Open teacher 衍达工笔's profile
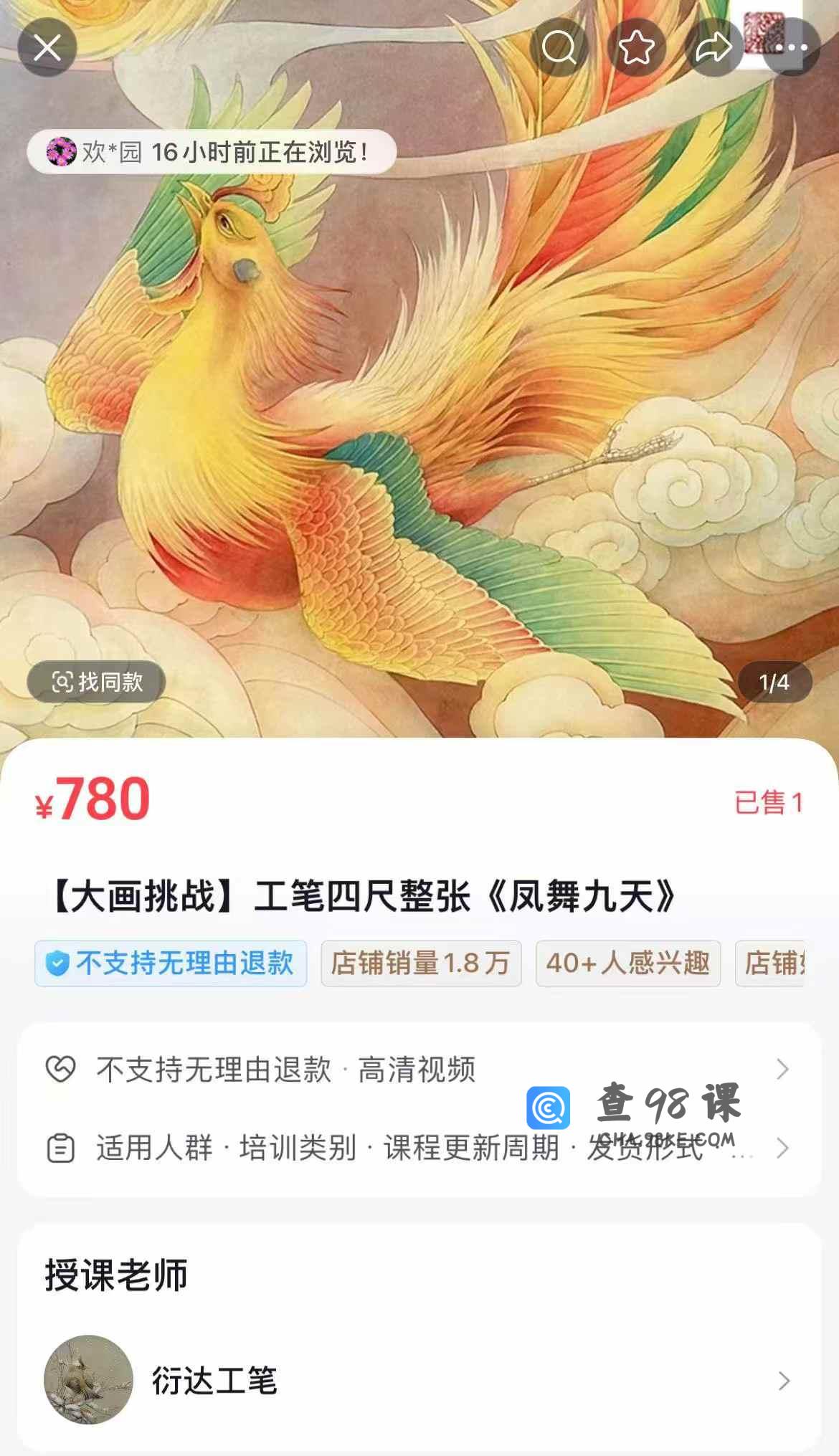 pos(419,1380)
